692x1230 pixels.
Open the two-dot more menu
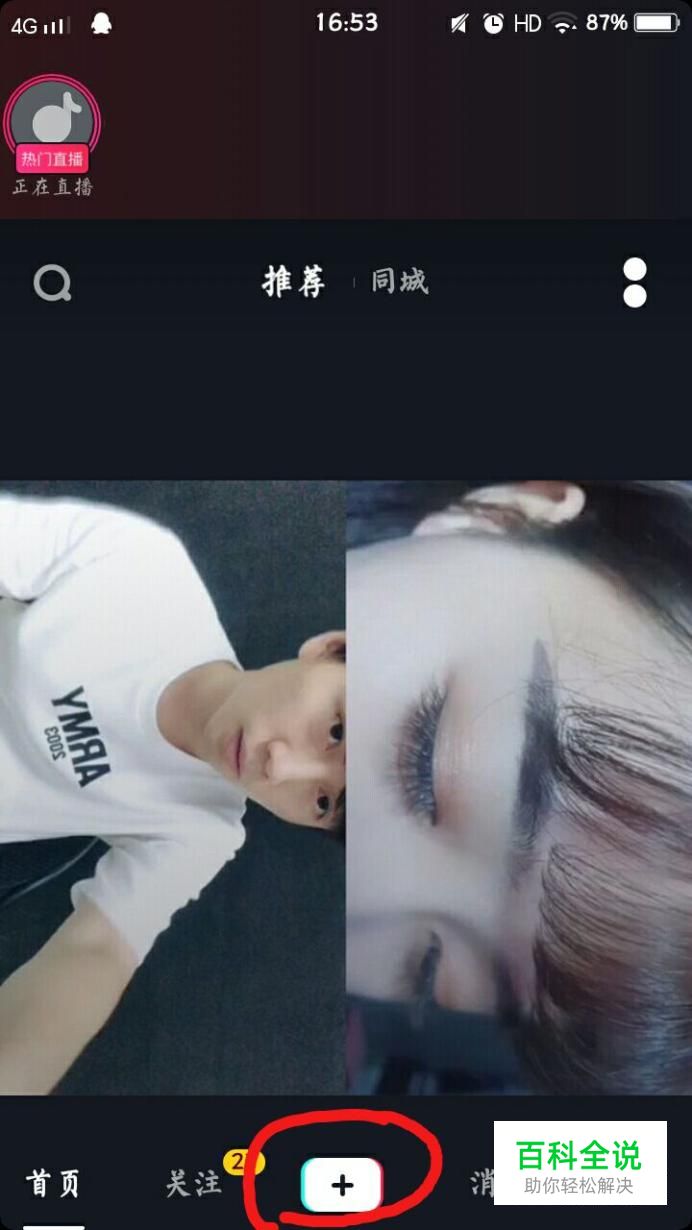coord(634,283)
